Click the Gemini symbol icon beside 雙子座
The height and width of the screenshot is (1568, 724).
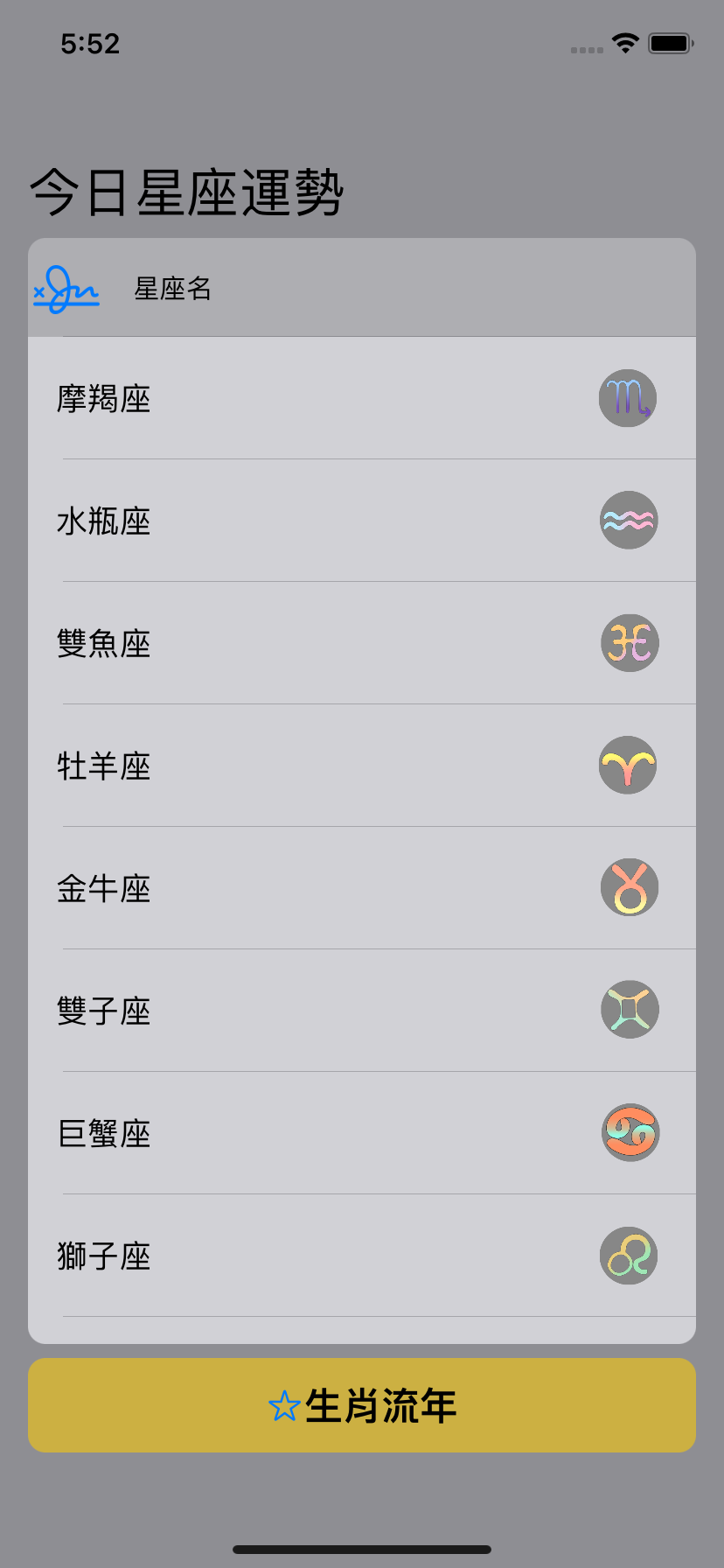(x=628, y=1010)
